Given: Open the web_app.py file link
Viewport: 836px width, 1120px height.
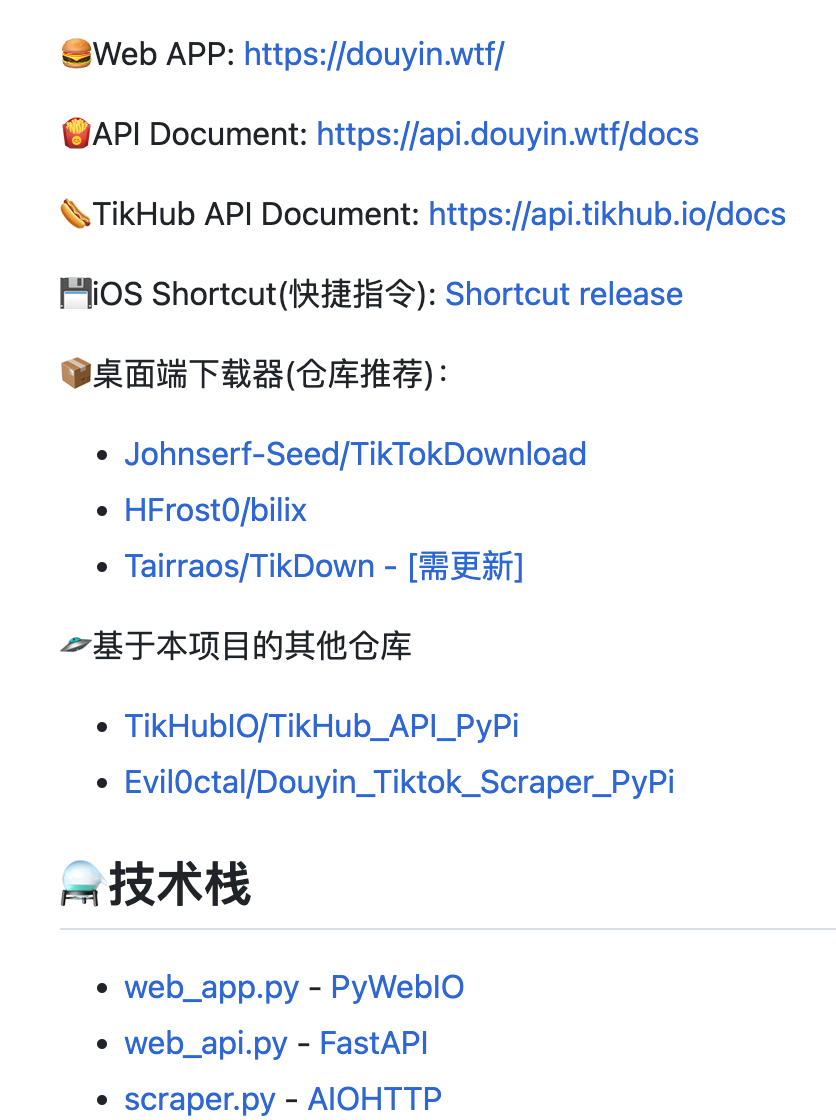Looking at the screenshot, I should [211, 988].
